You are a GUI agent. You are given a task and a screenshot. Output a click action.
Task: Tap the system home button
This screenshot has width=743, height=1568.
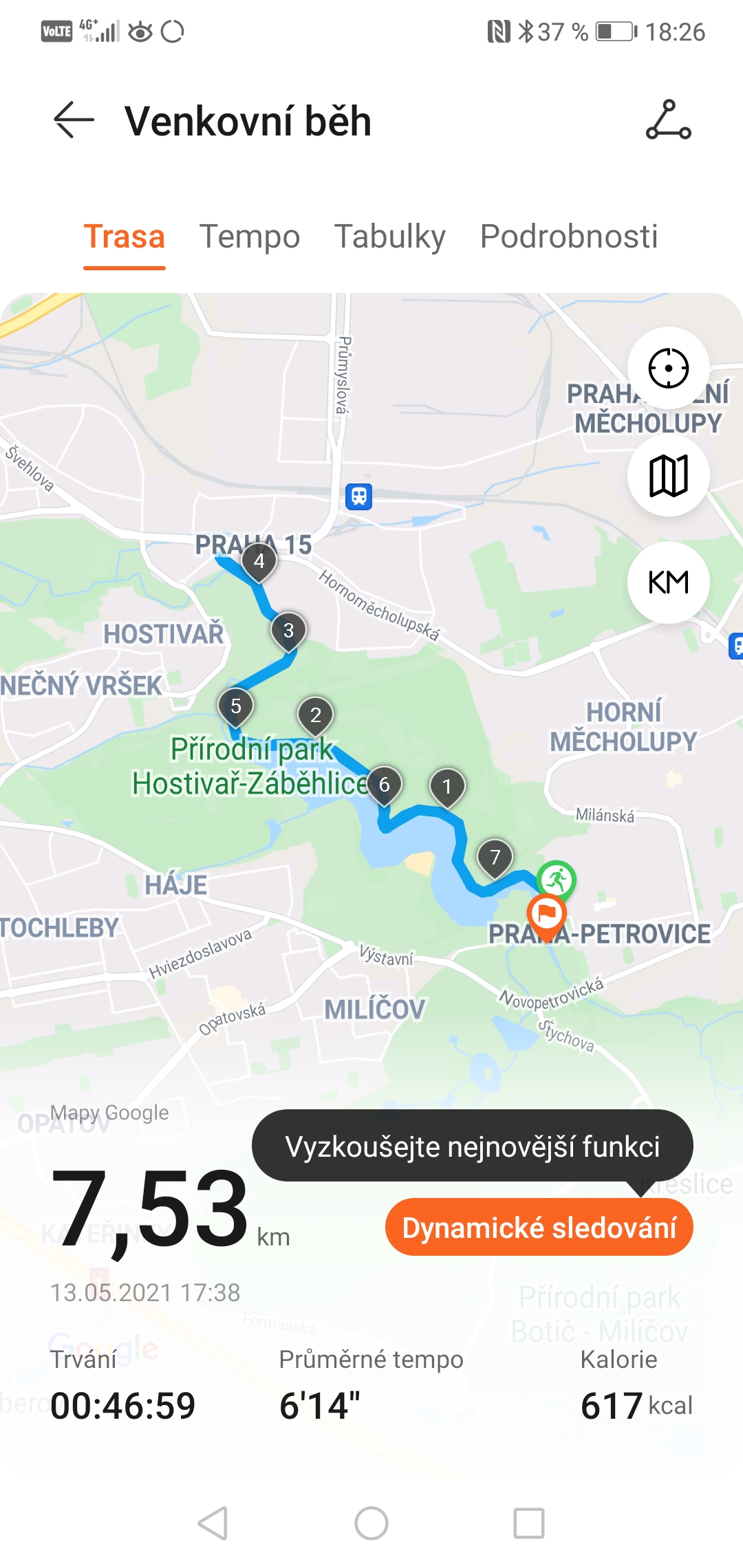click(371, 1523)
